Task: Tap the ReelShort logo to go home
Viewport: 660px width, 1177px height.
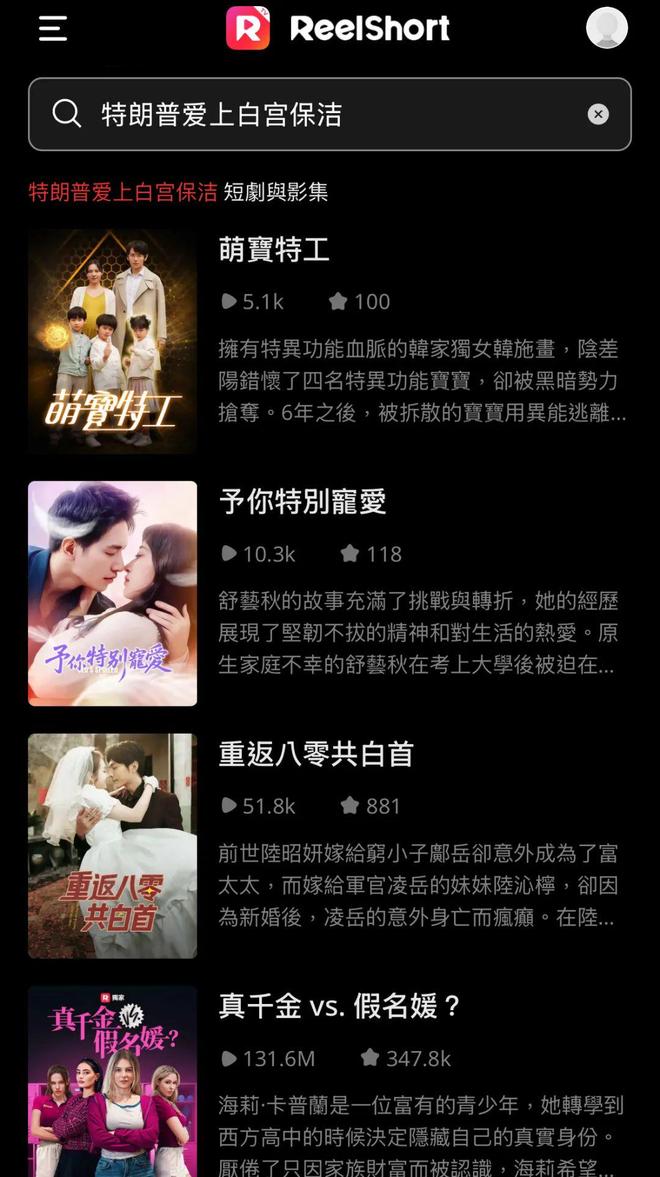Action: pyautogui.click(x=338, y=28)
